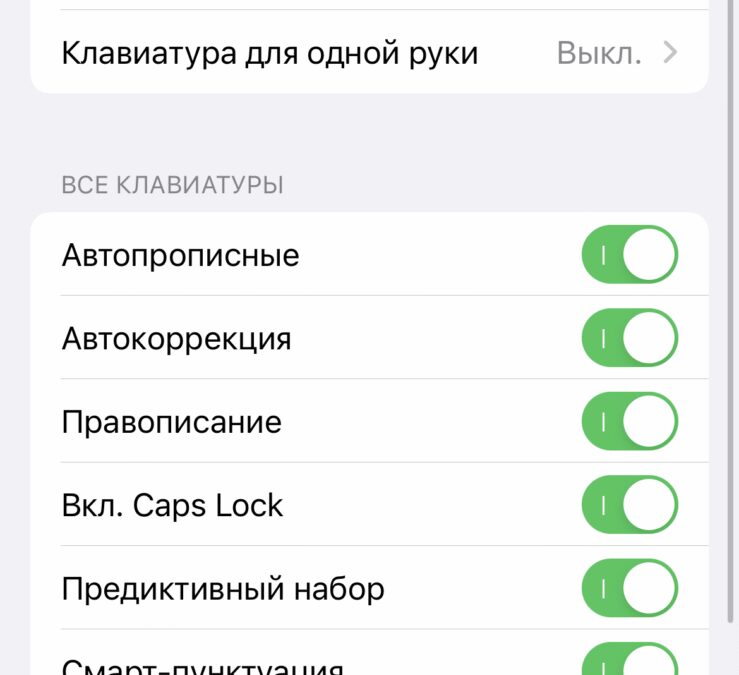
Task: Open the «Клавиатура для одной руки» setting
Action: [369, 53]
